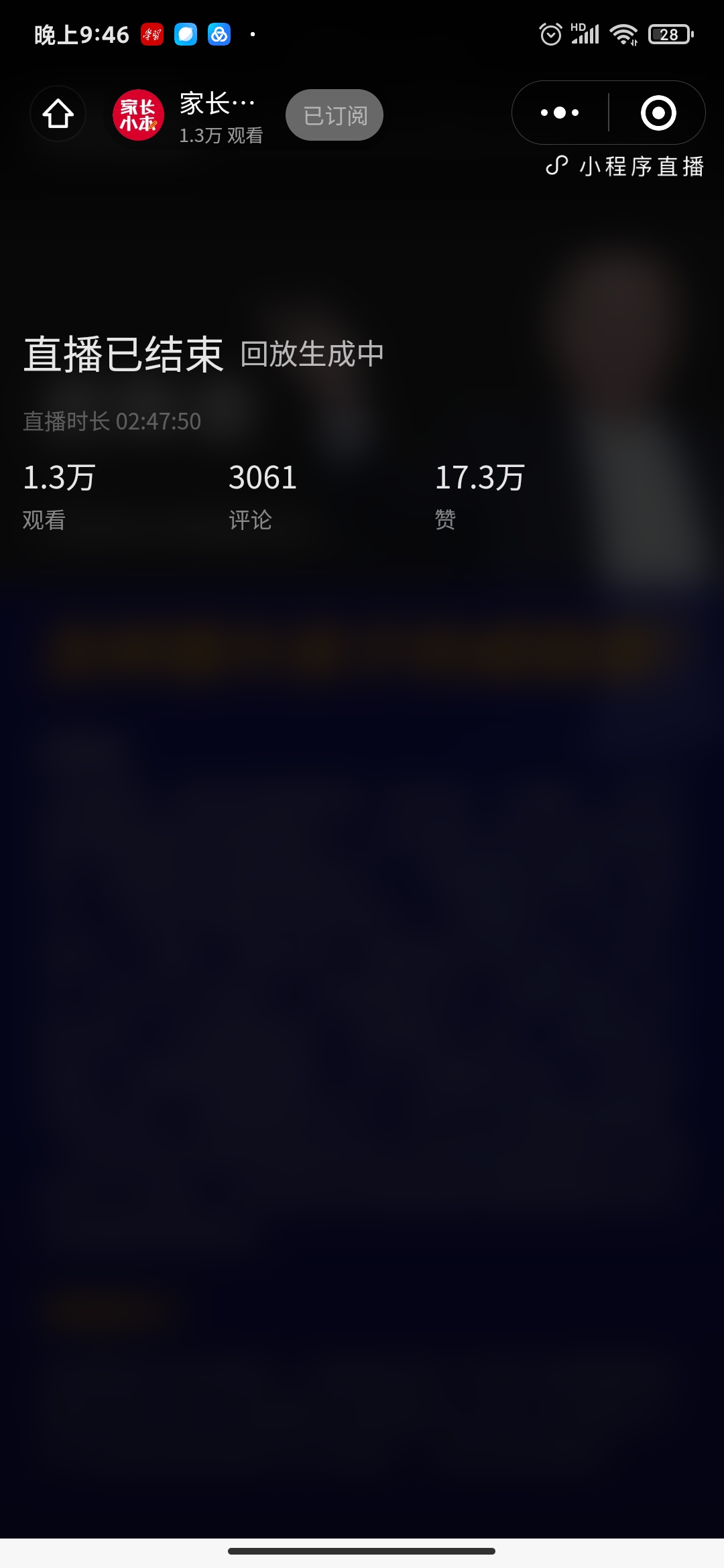Open the 小程序直播 link
The width and height of the screenshot is (724, 1568).
tap(625, 166)
